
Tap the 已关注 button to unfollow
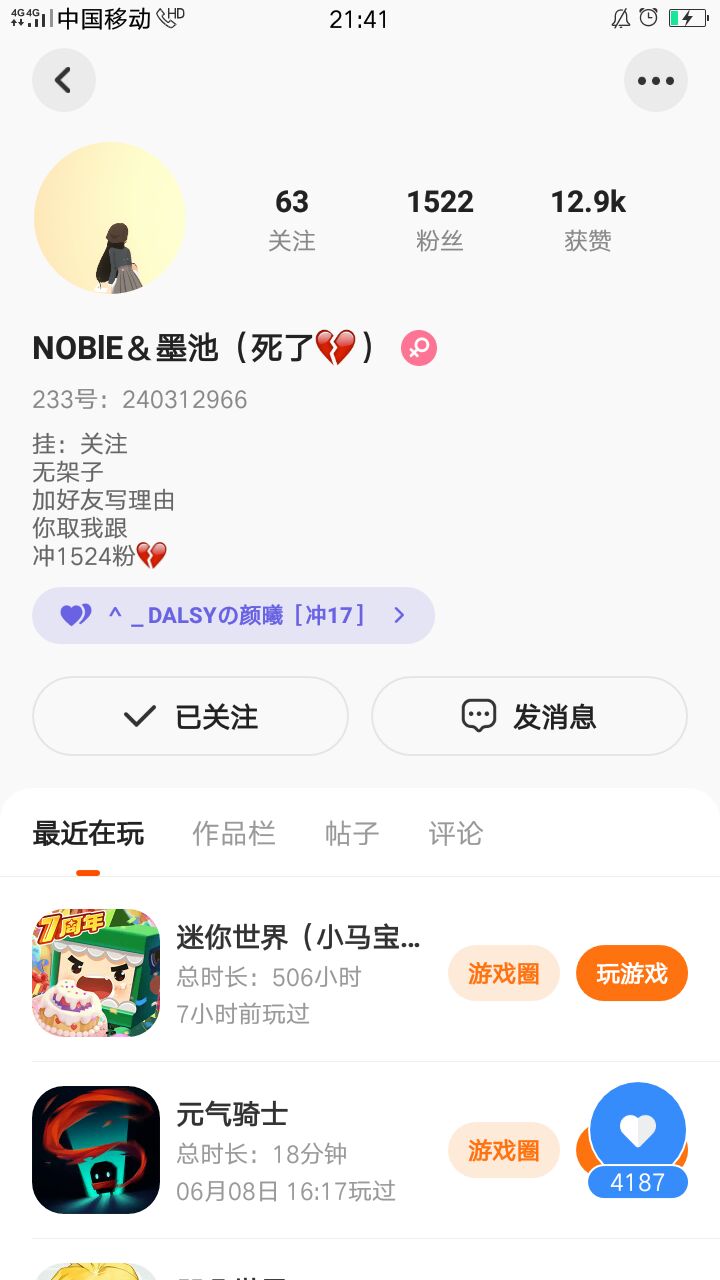click(190, 716)
